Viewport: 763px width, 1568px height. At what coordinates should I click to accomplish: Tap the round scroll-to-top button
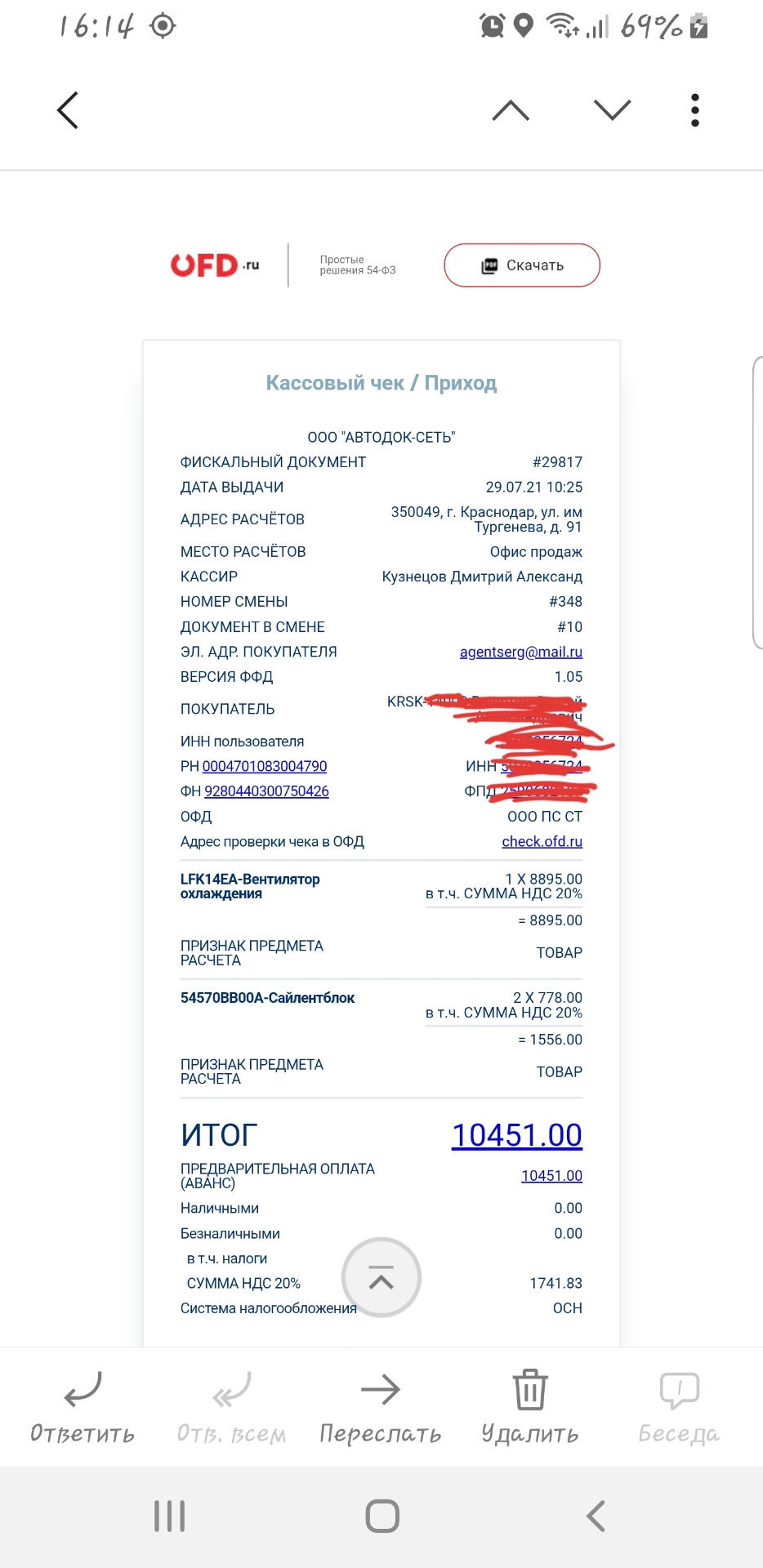(x=381, y=1277)
